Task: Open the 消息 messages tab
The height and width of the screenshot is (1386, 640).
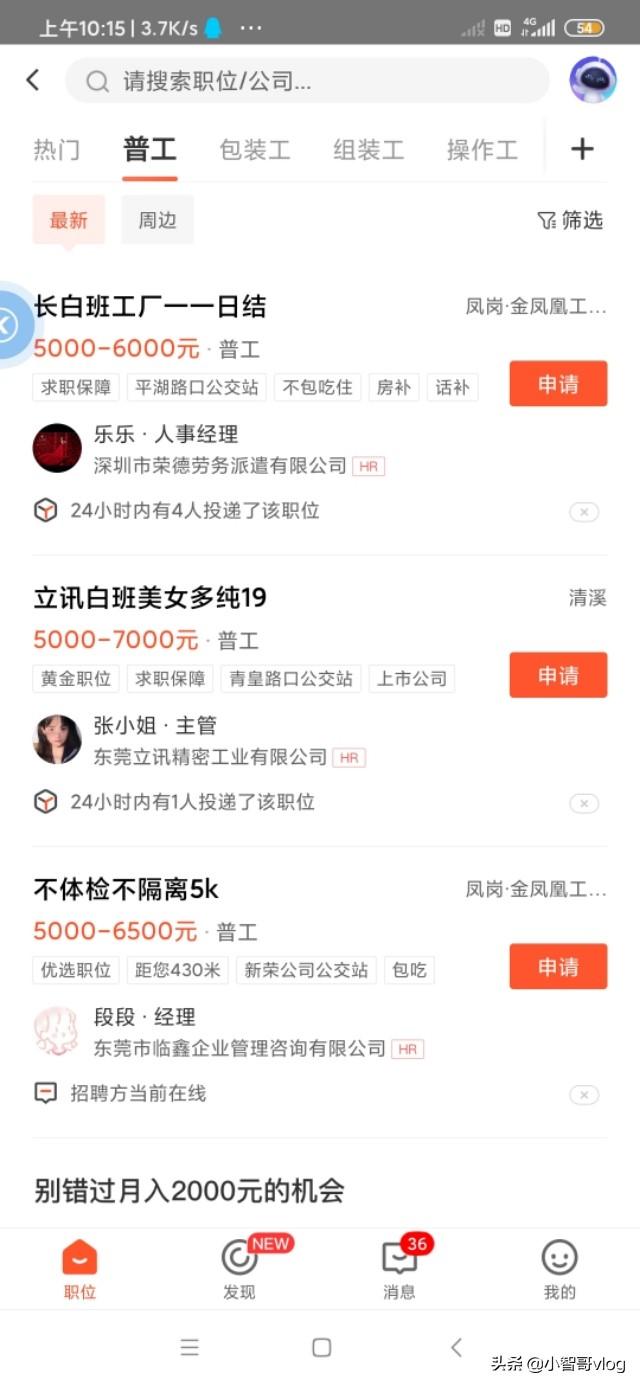Action: pos(399,1268)
